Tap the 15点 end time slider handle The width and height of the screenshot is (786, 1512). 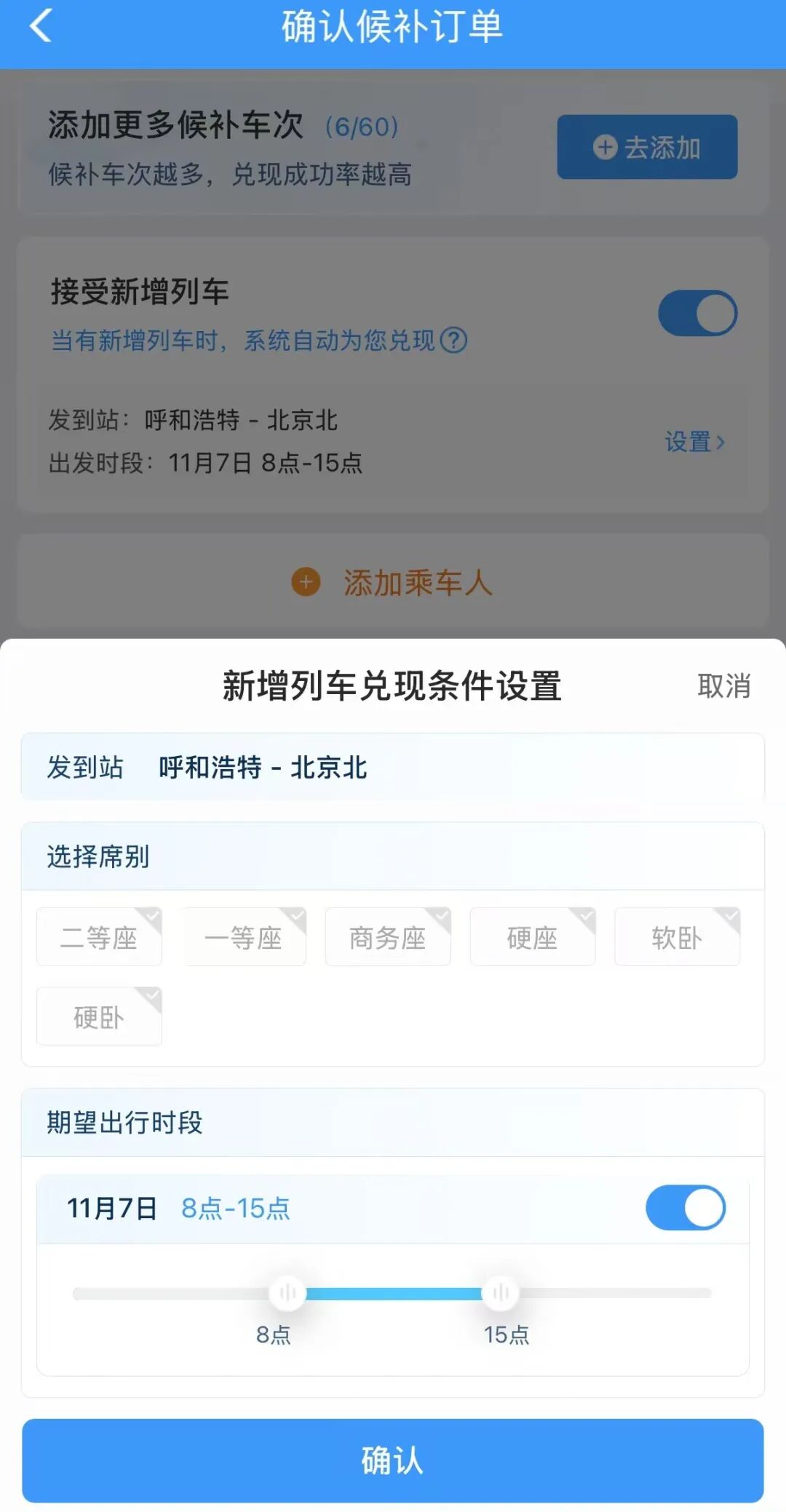point(501,1293)
